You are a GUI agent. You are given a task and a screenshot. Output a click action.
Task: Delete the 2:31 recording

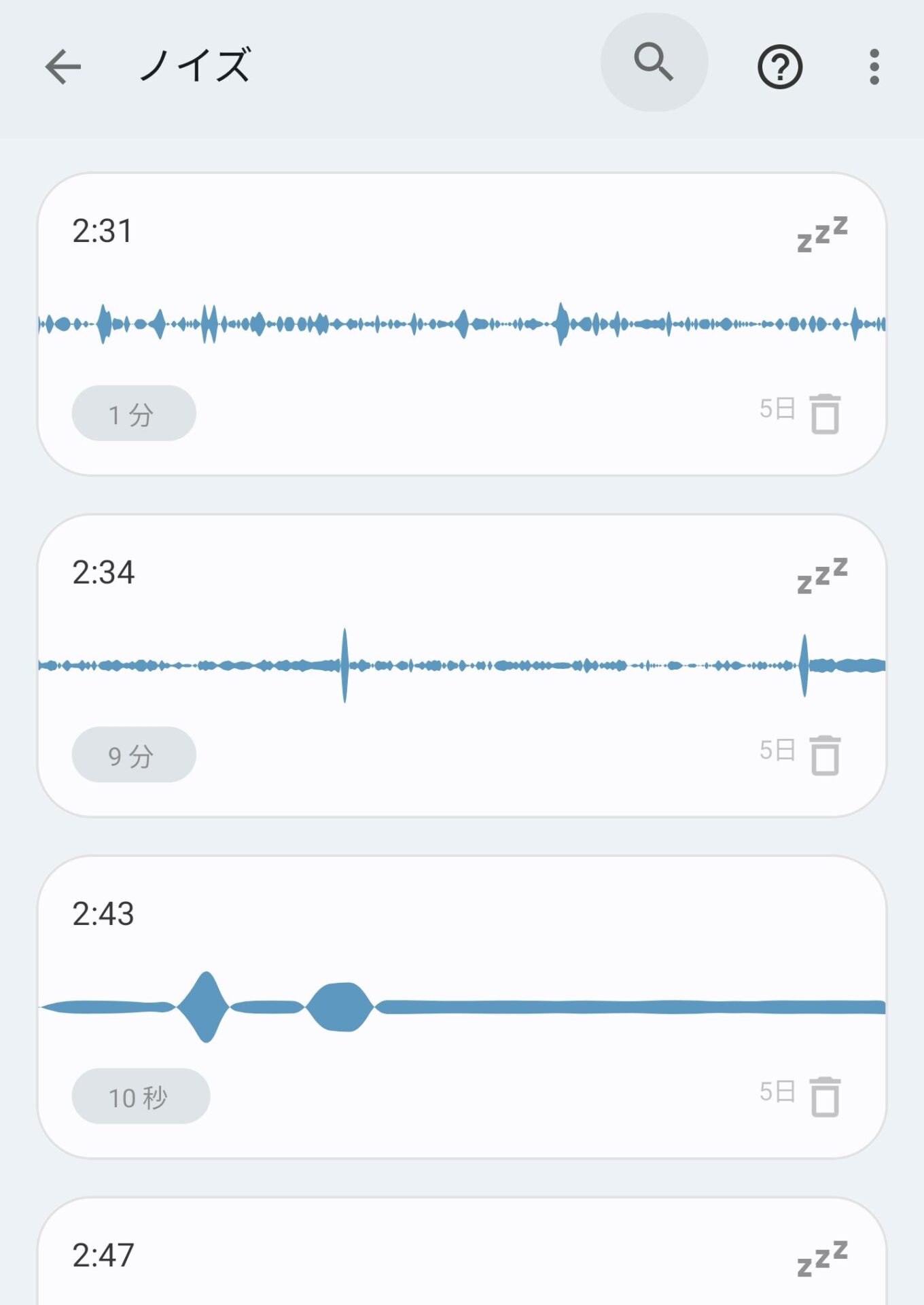pos(825,413)
